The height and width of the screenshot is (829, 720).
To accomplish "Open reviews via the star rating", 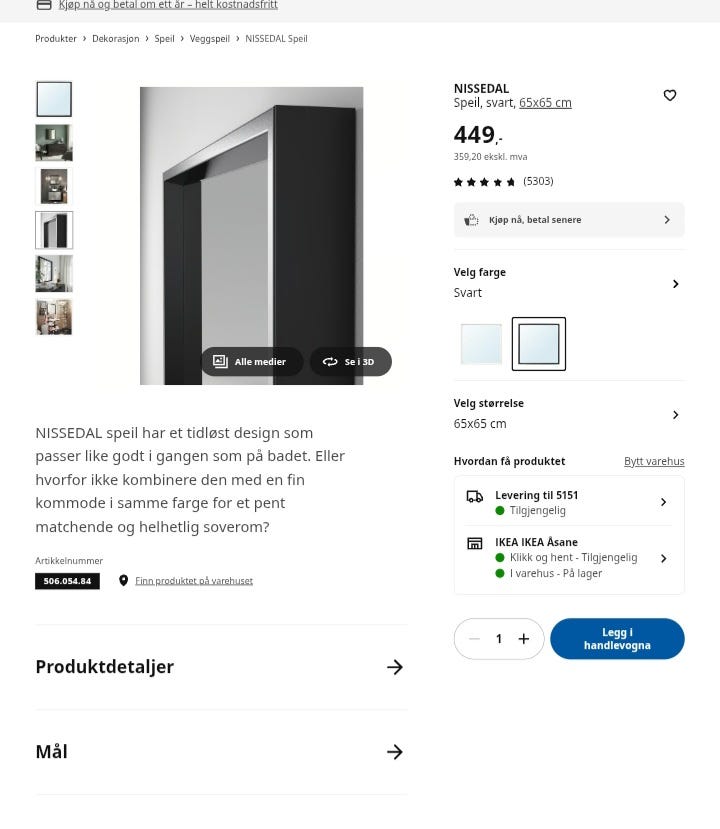I will [x=484, y=181].
